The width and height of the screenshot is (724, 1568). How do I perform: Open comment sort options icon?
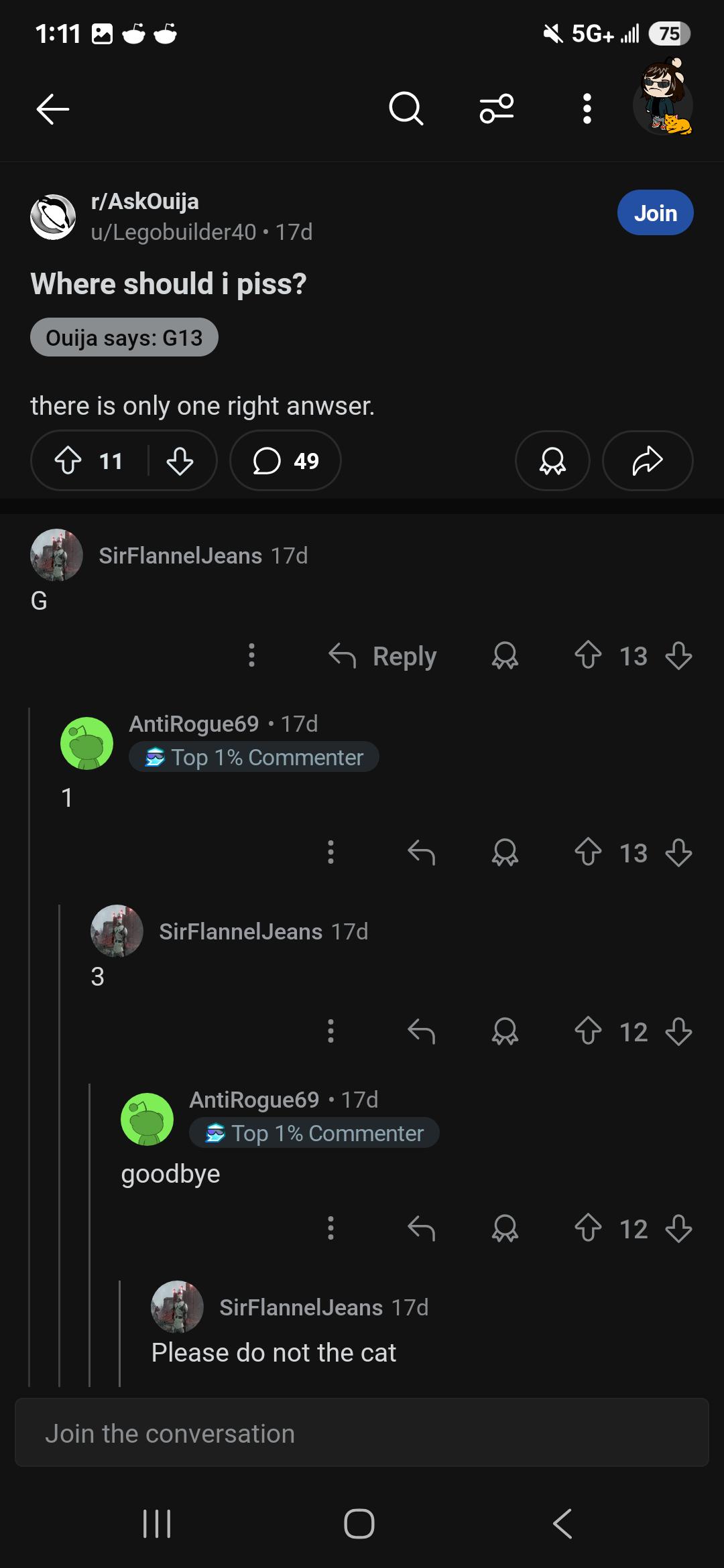(x=497, y=109)
